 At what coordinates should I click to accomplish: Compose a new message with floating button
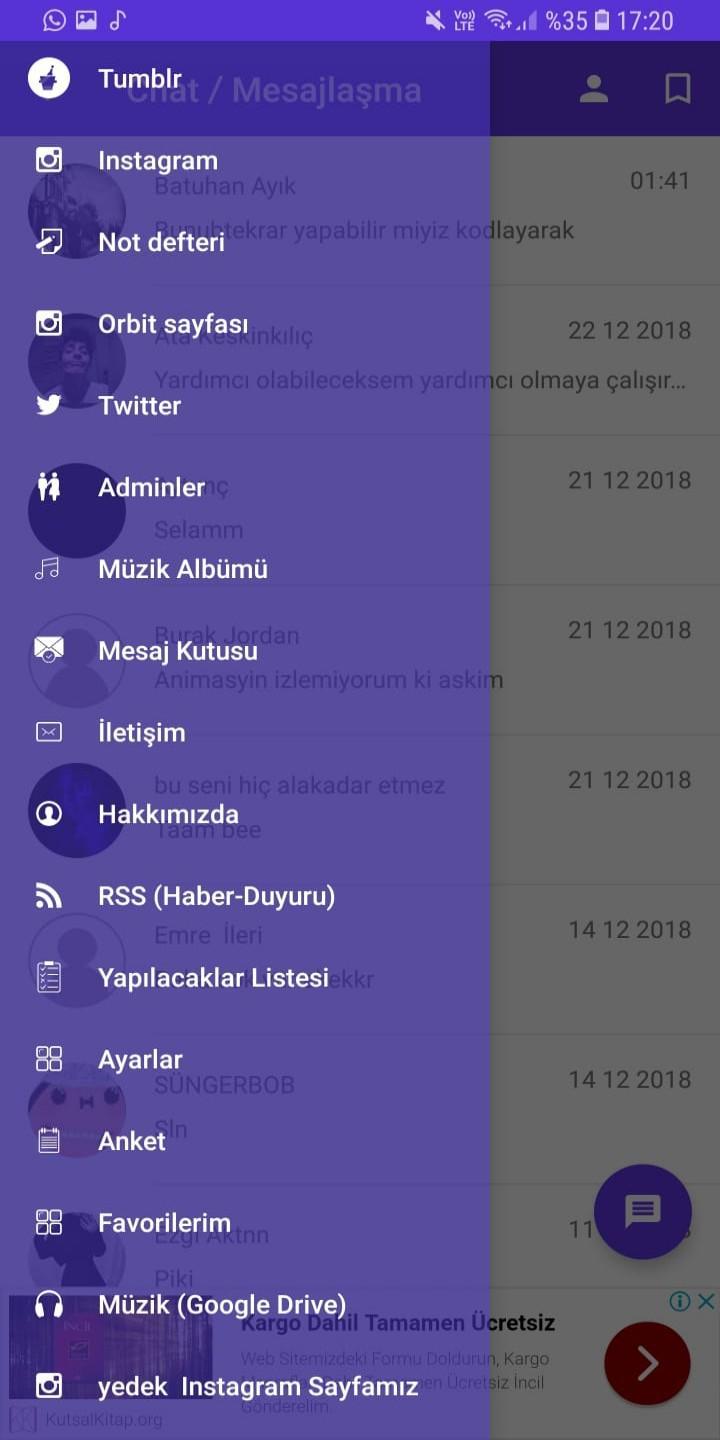point(642,1211)
